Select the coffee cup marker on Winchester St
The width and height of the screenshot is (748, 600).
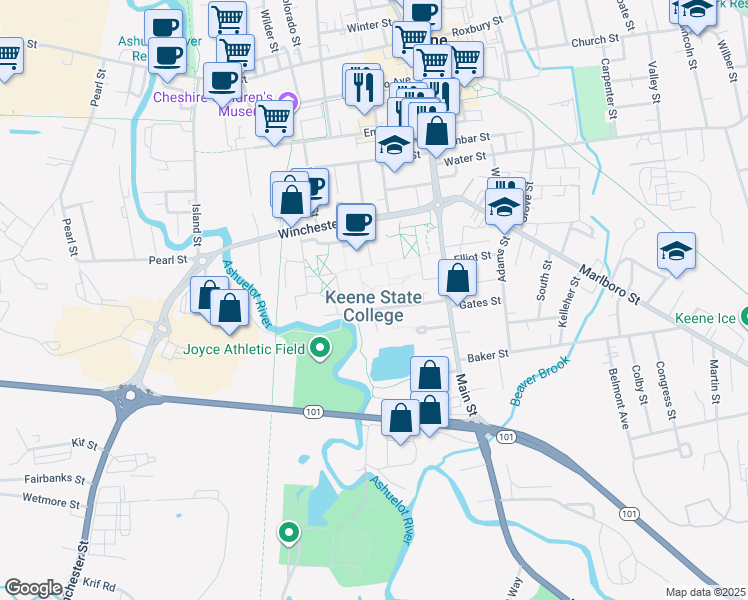(x=355, y=221)
